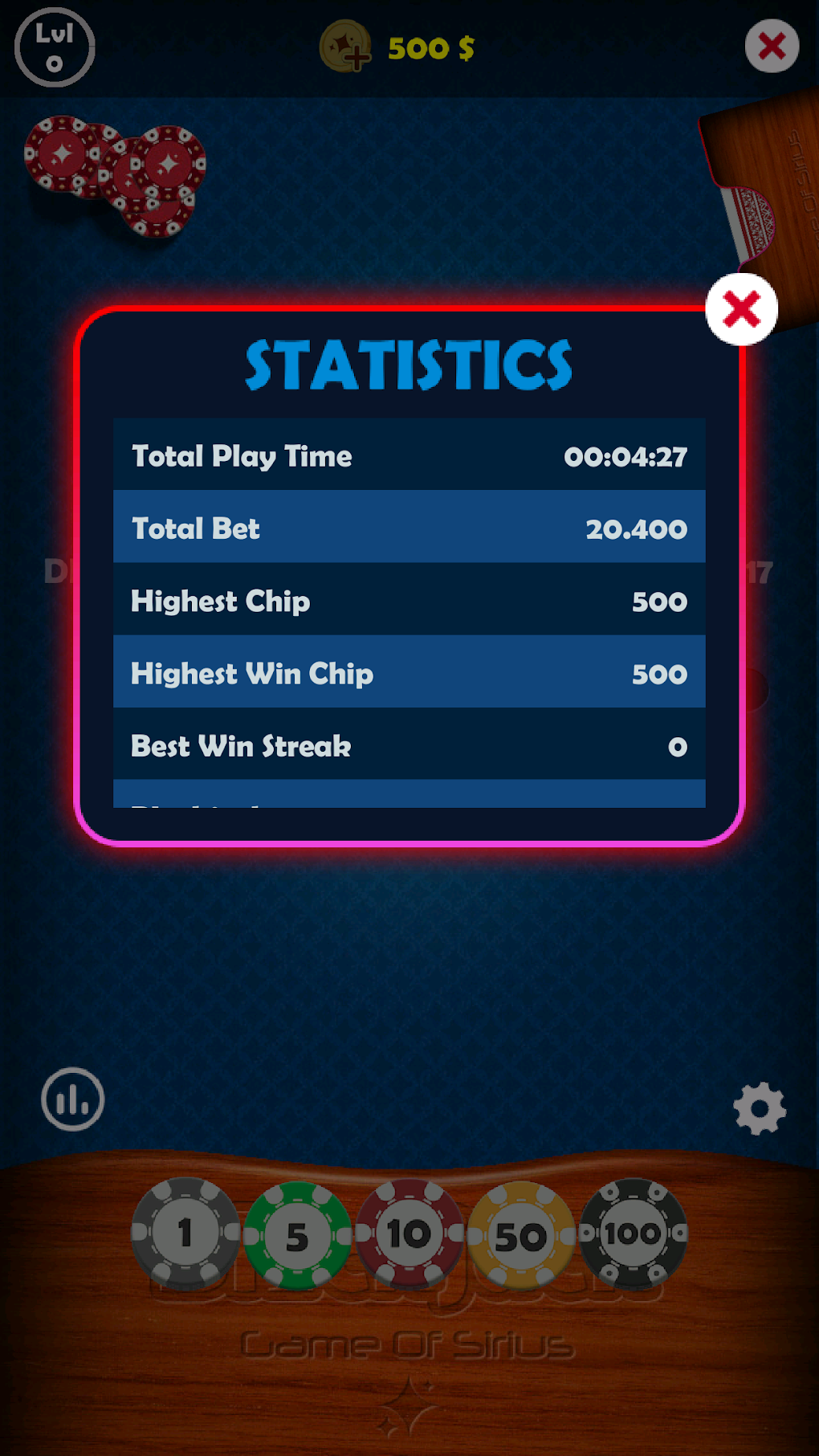Open the statistics bar-chart icon
This screenshot has width=819, height=1456.
pos(73,1099)
